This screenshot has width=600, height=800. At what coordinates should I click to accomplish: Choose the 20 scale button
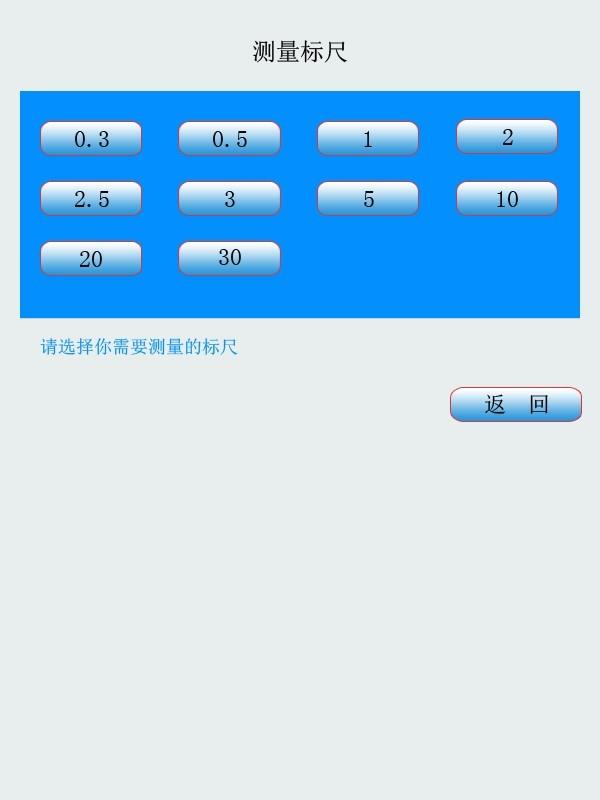(x=91, y=258)
